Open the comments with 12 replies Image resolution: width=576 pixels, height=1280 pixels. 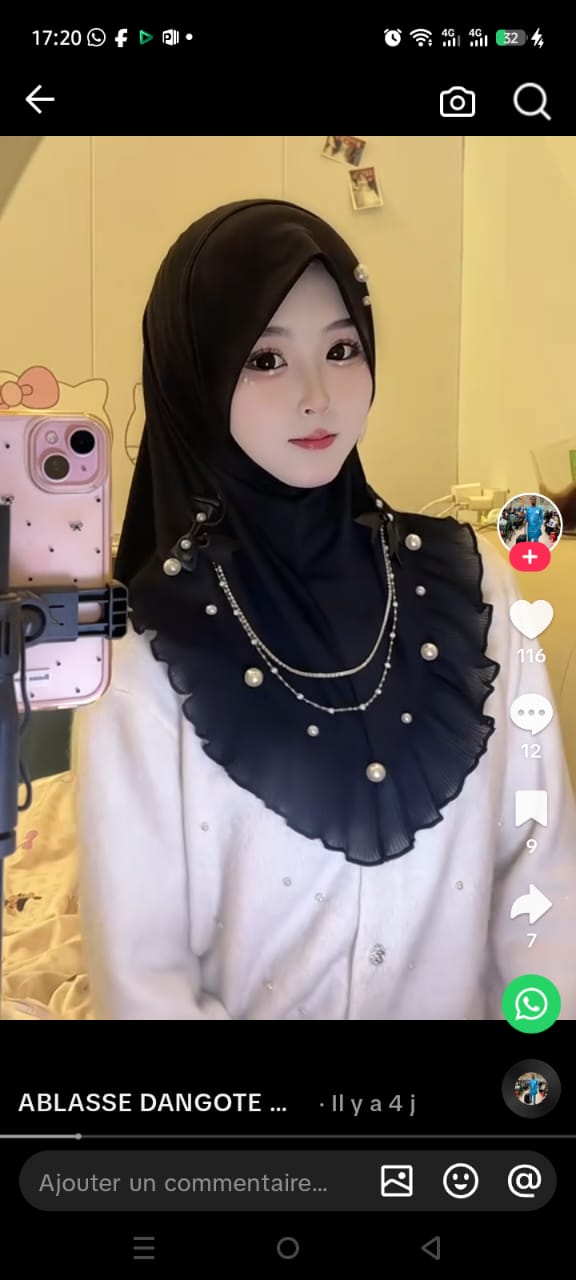[531, 714]
